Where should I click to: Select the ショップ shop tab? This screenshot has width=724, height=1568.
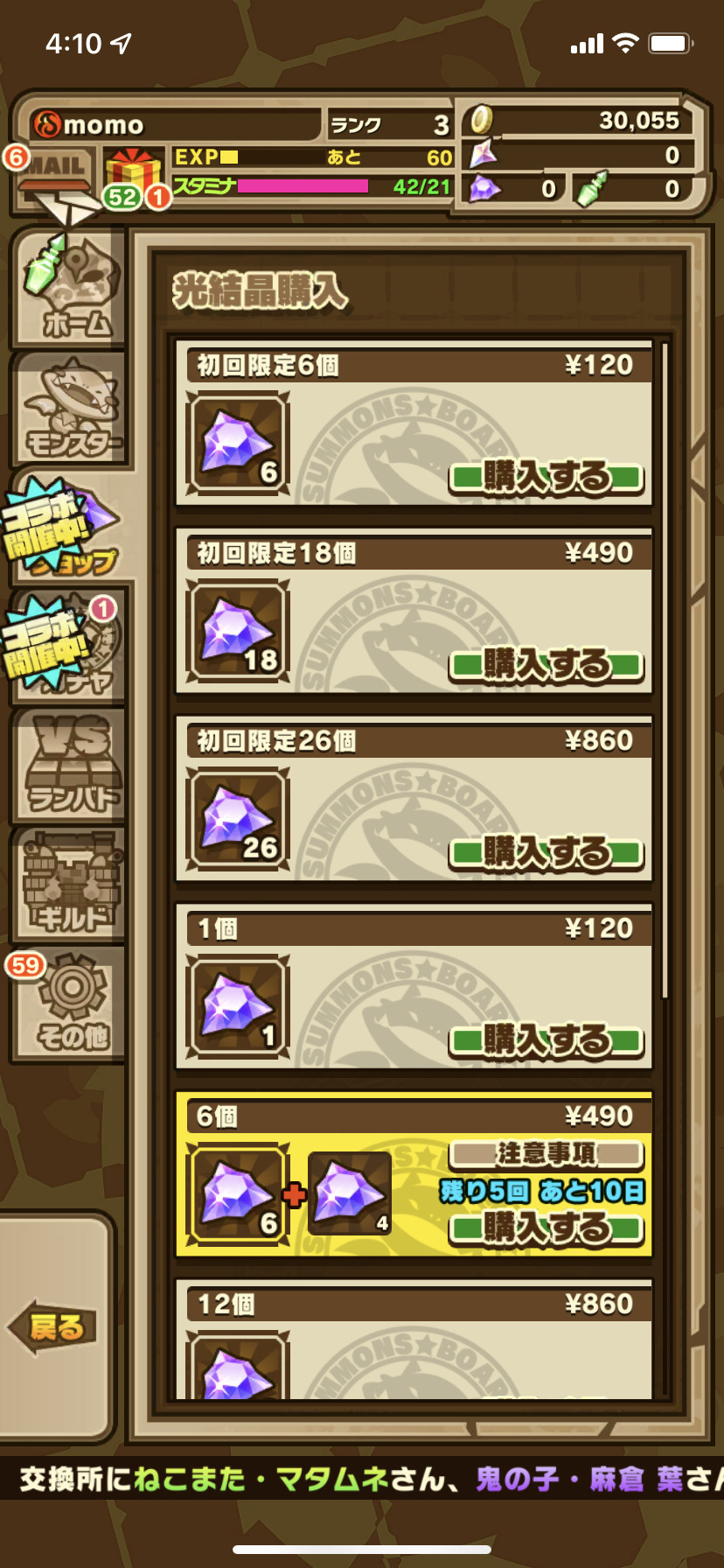[x=68, y=528]
